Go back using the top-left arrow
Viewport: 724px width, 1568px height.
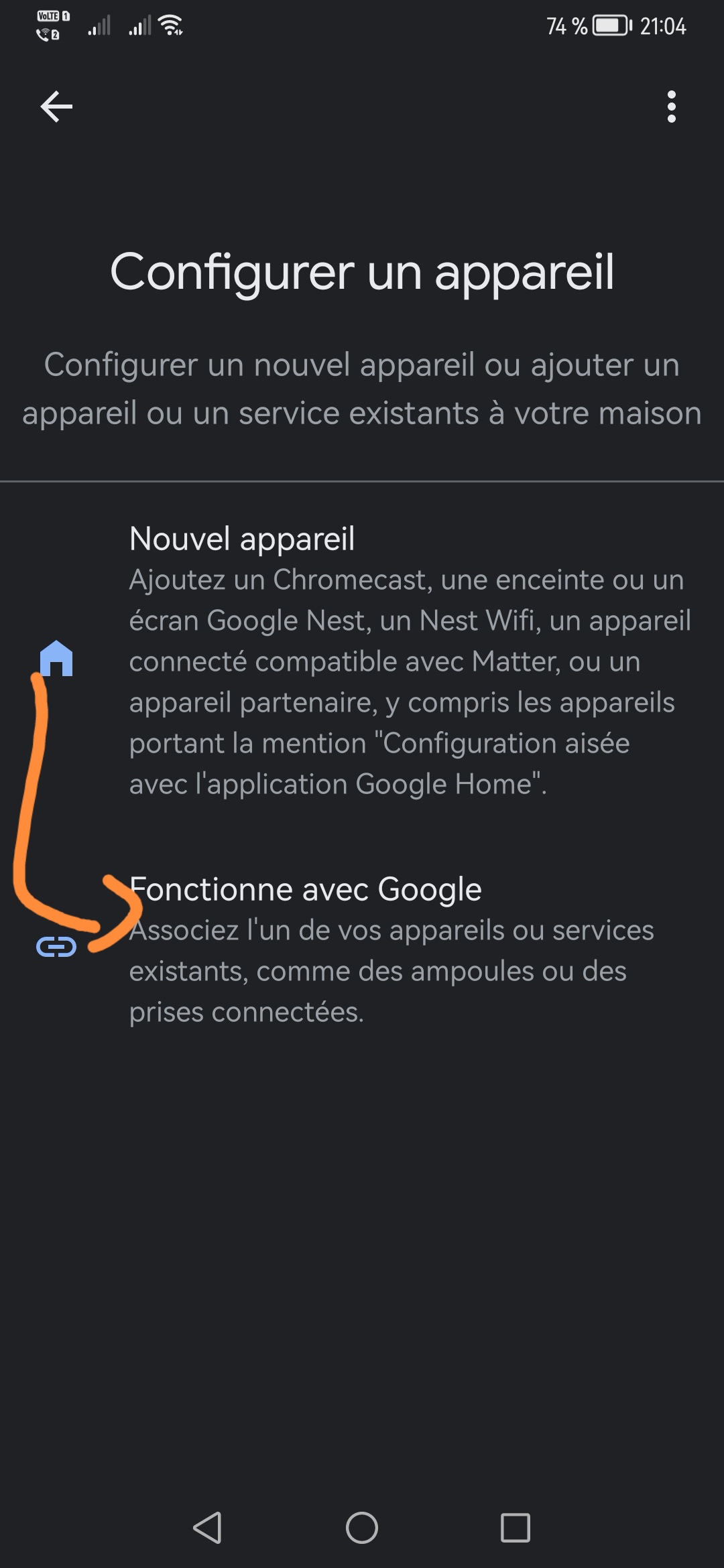(x=56, y=107)
